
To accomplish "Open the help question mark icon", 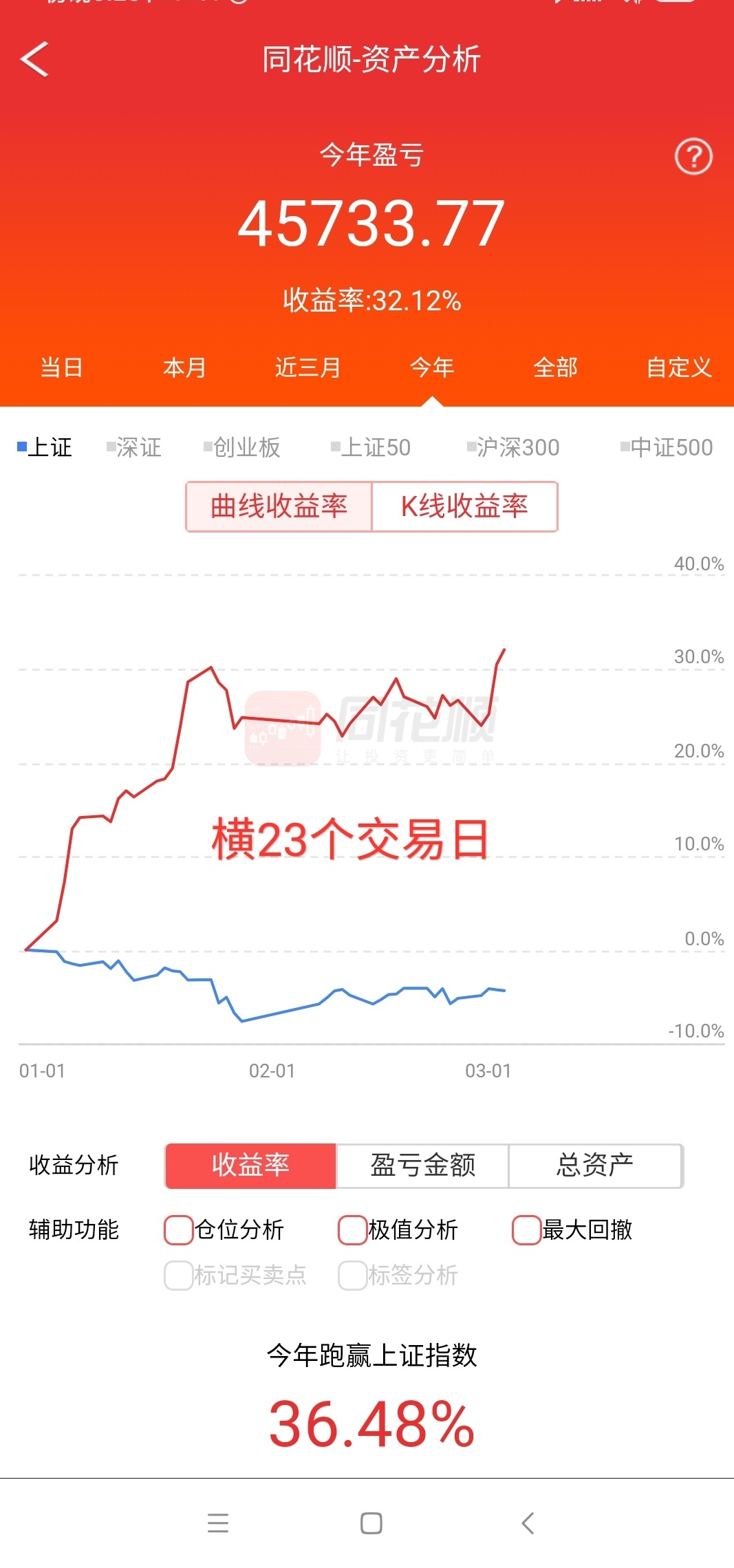I will click(693, 157).
